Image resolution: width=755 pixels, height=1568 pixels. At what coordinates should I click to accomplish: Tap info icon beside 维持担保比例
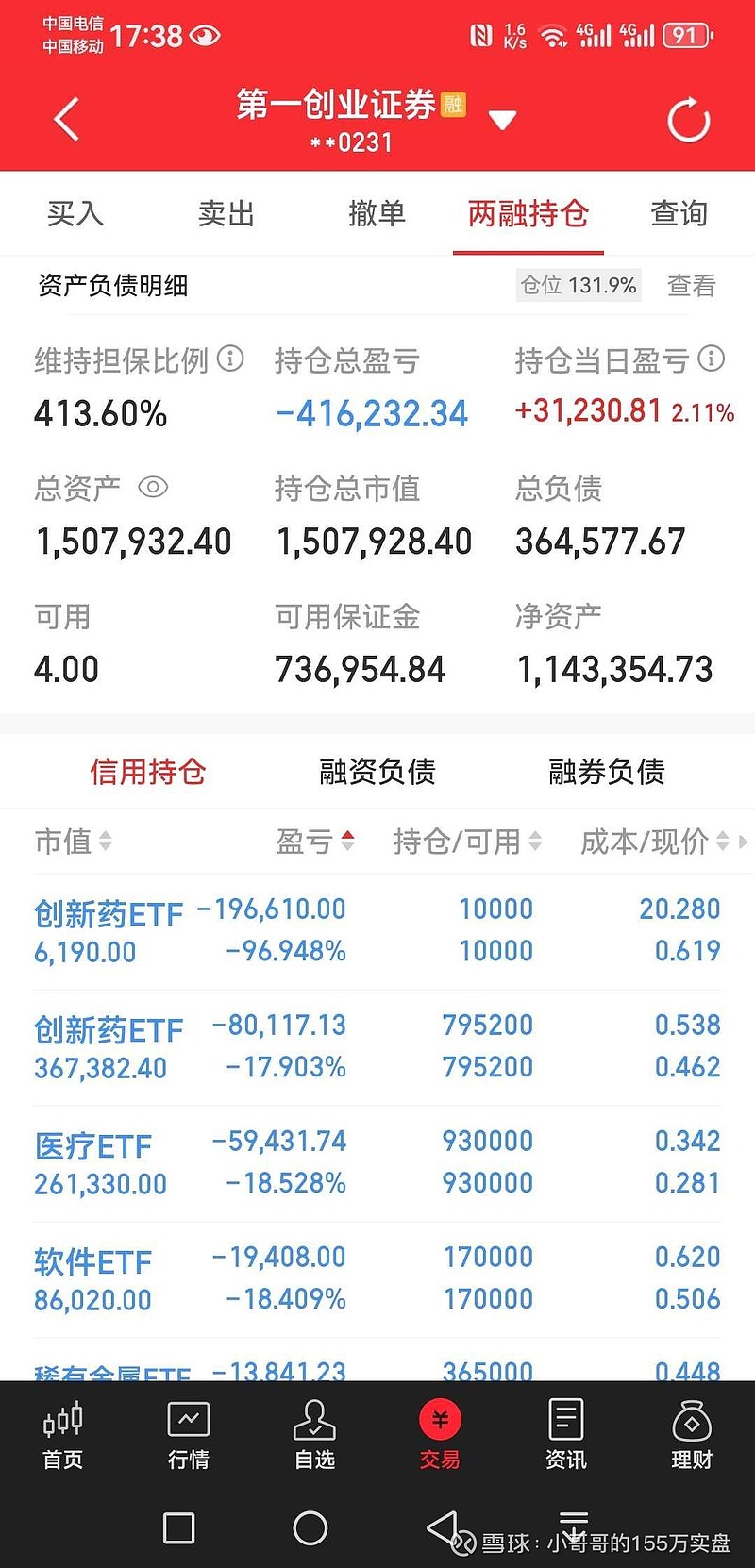(229, 359)
